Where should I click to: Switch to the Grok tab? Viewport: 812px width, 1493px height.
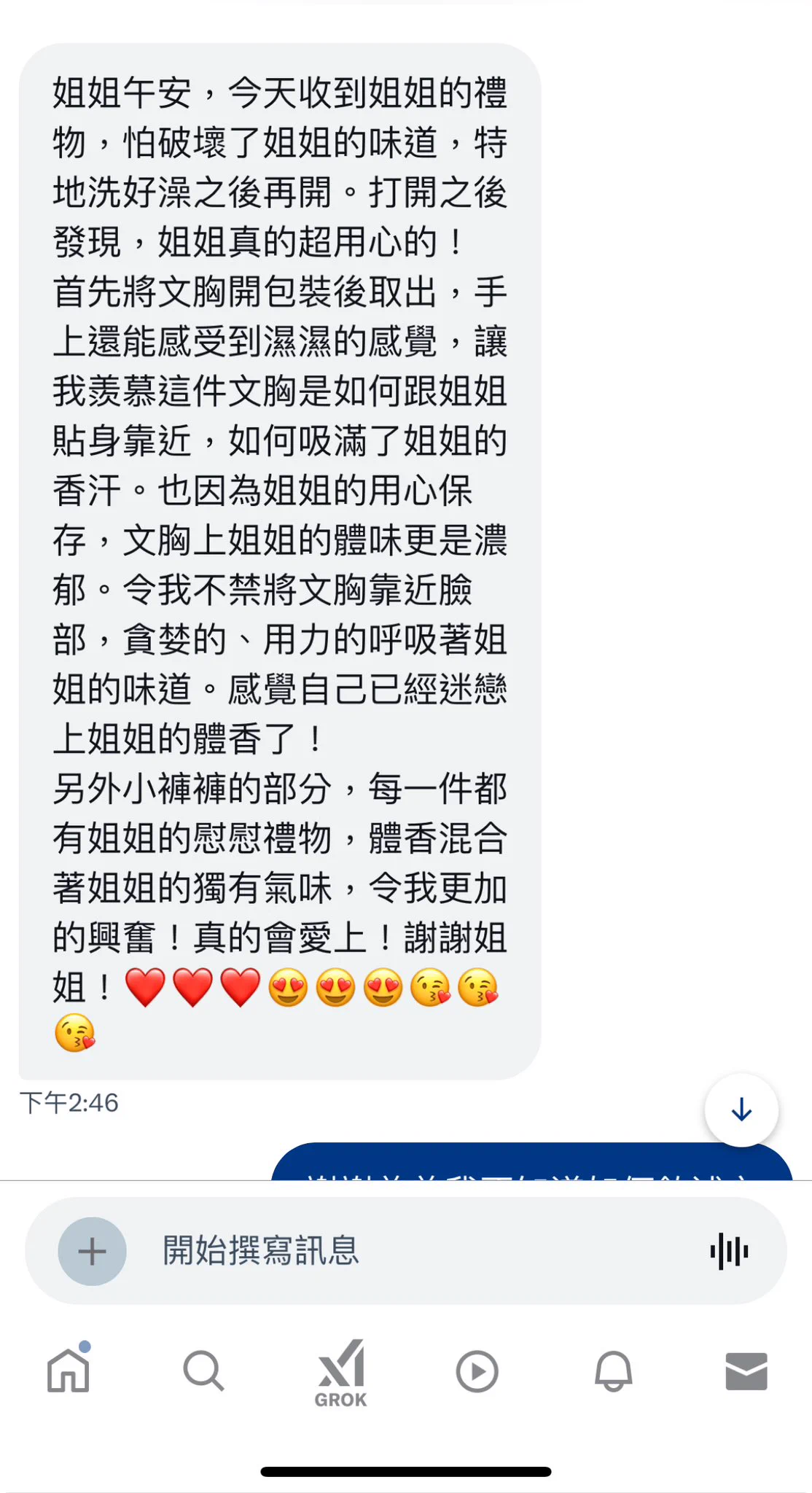(x=340, y=1372)
